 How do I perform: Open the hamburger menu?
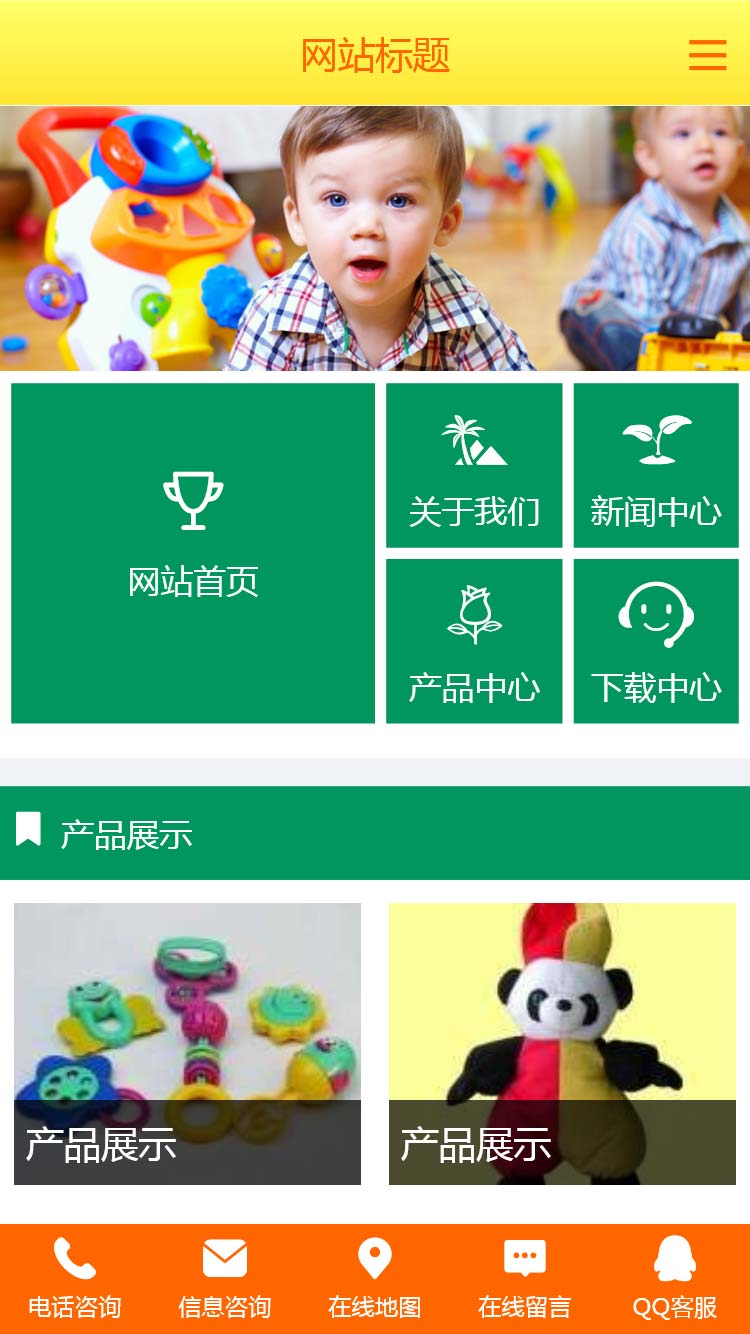point(707,55)
